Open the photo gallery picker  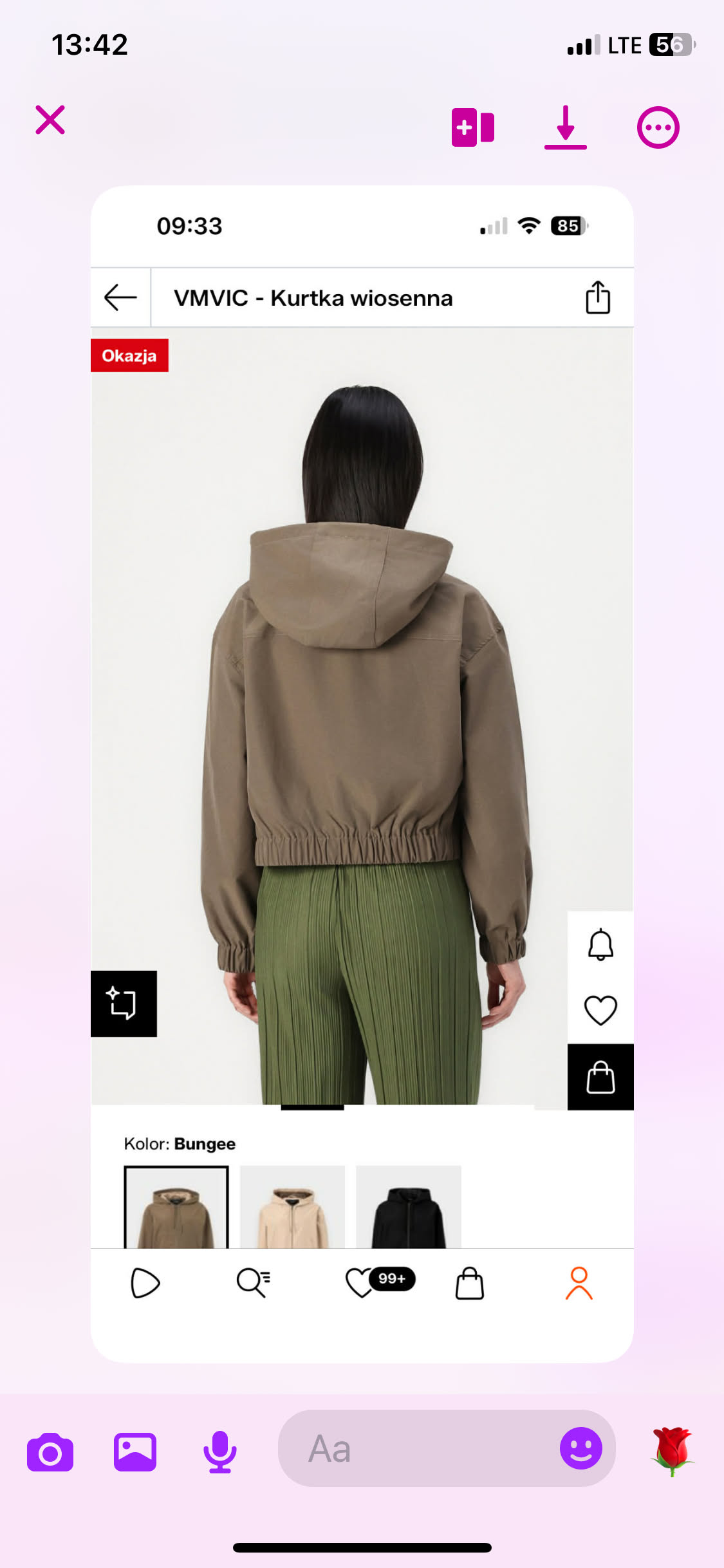pyautogui.click(x=135, y=1452)
